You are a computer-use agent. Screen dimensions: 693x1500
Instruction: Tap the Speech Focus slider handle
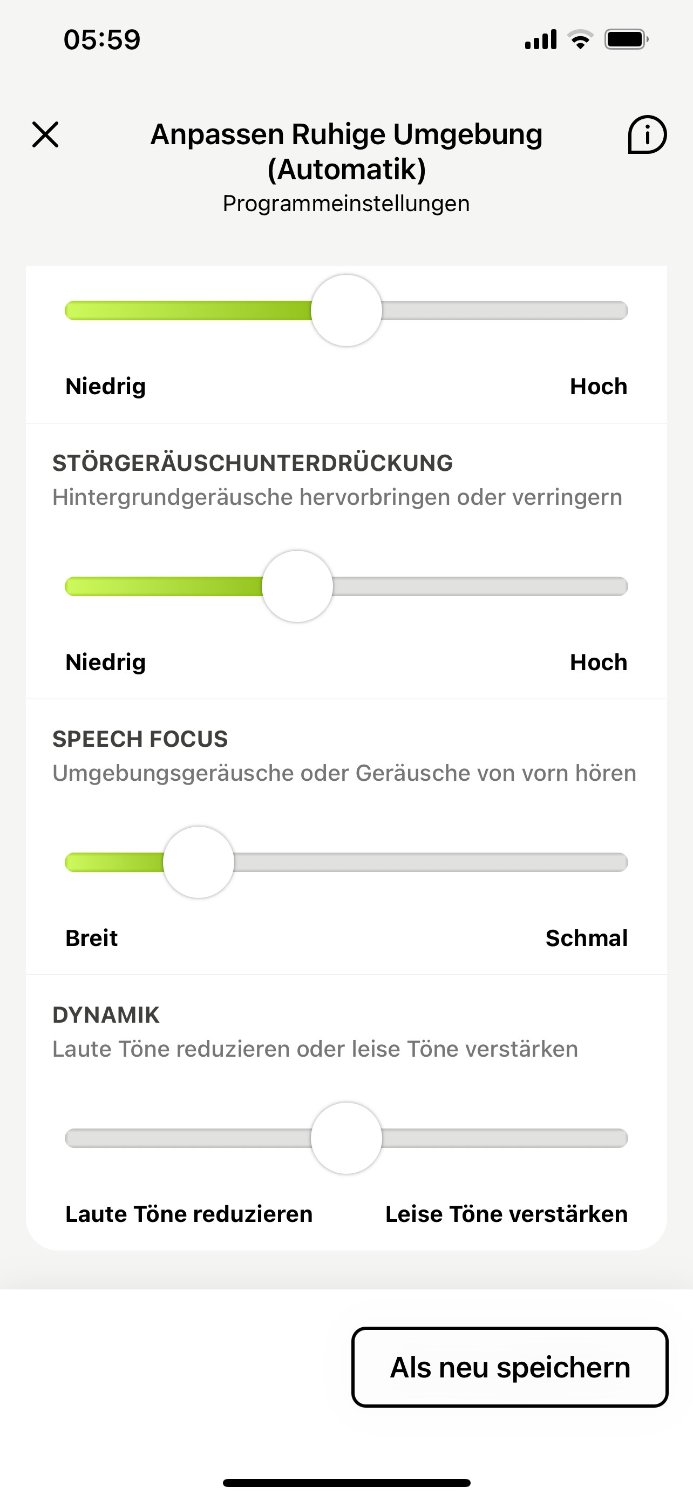point(199,862)
